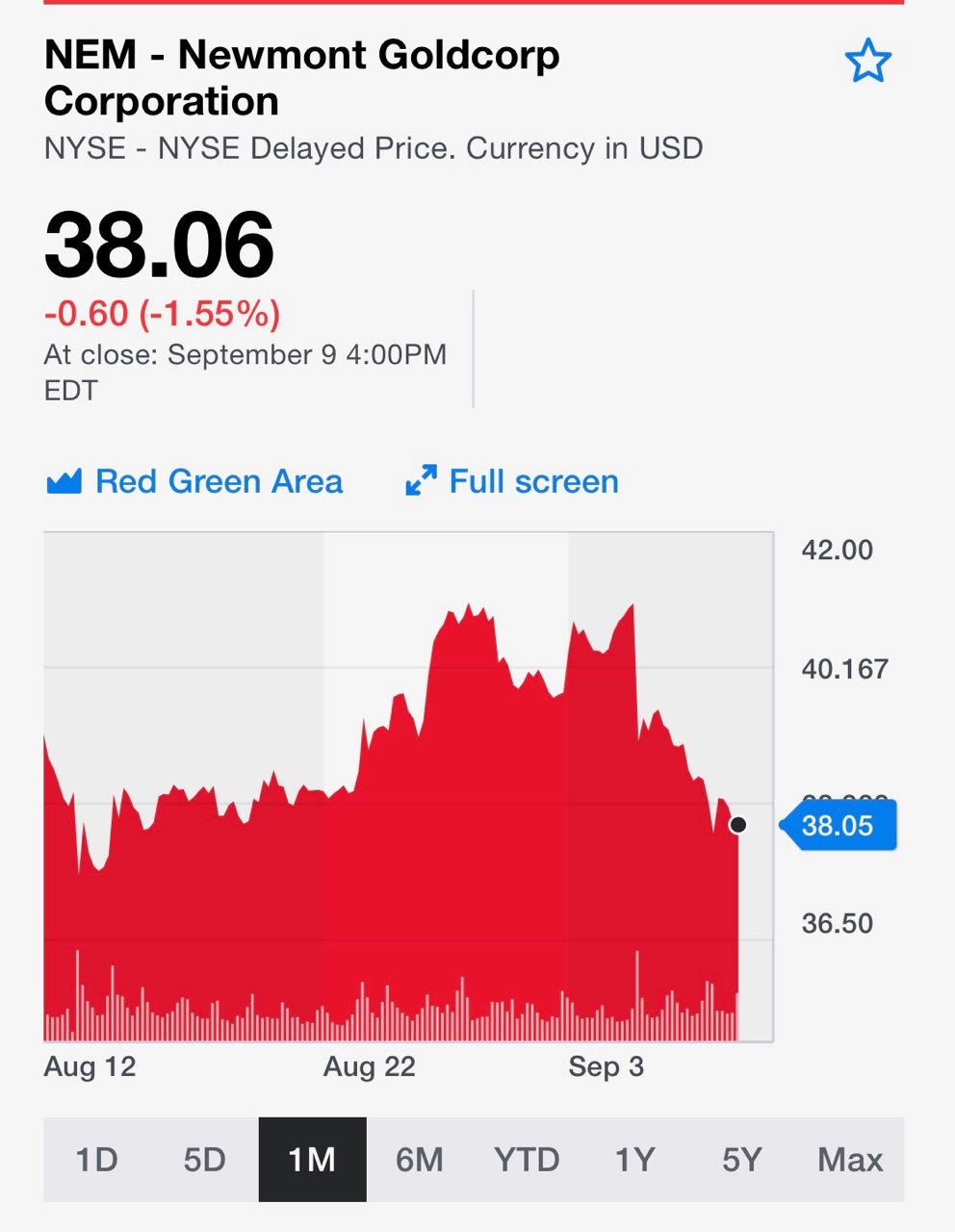Select the 5Y range
The width and height of the screenshot is (955, 1232).
[x=741, y=1160]
